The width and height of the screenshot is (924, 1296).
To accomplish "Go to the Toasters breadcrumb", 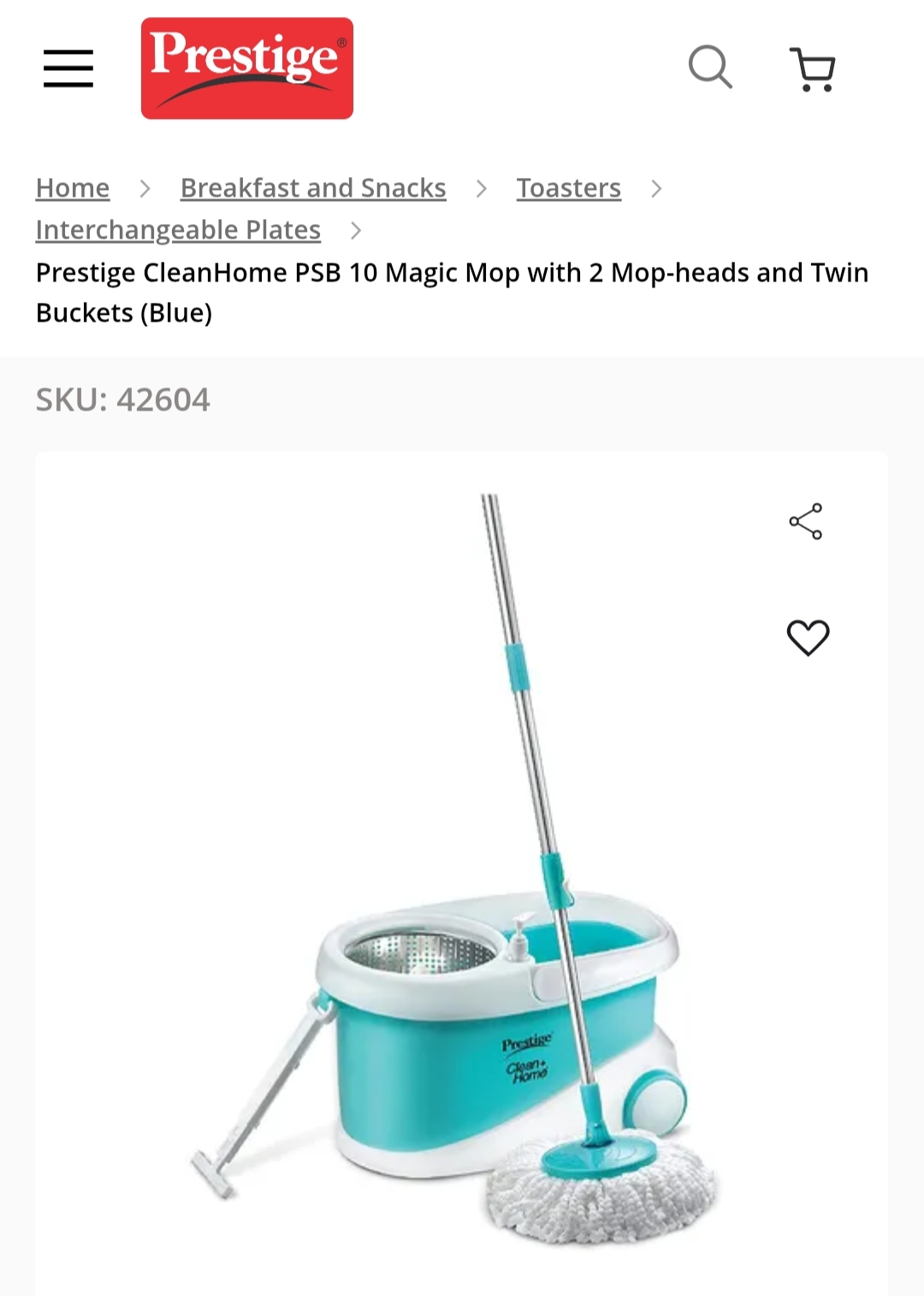I will 569,188.
